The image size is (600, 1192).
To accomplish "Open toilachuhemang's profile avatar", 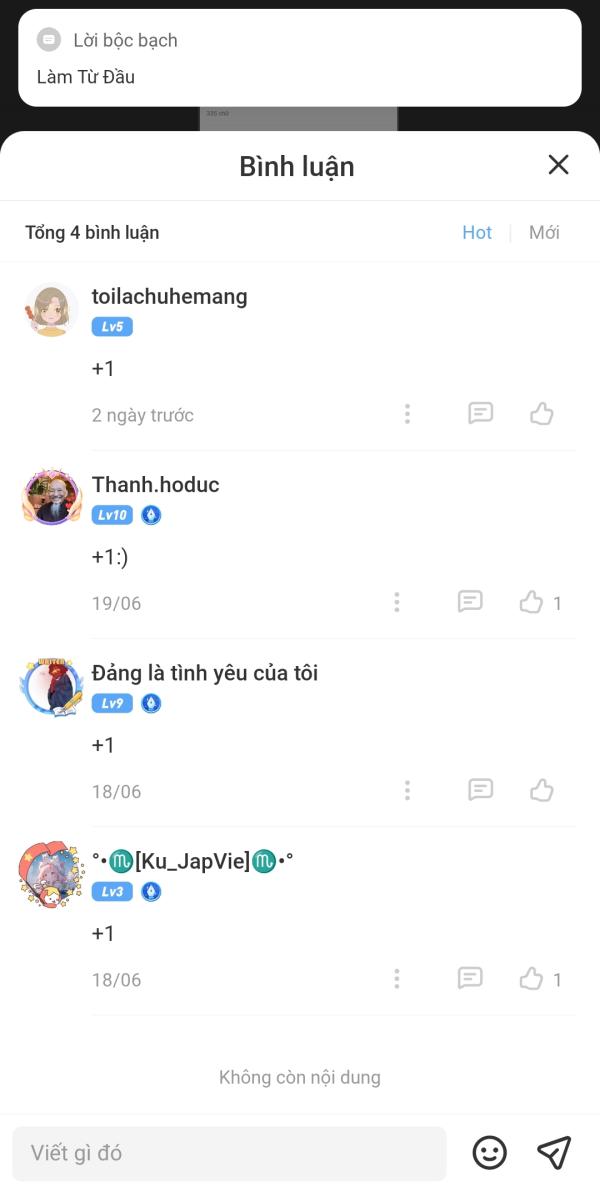I will (52, 310).
